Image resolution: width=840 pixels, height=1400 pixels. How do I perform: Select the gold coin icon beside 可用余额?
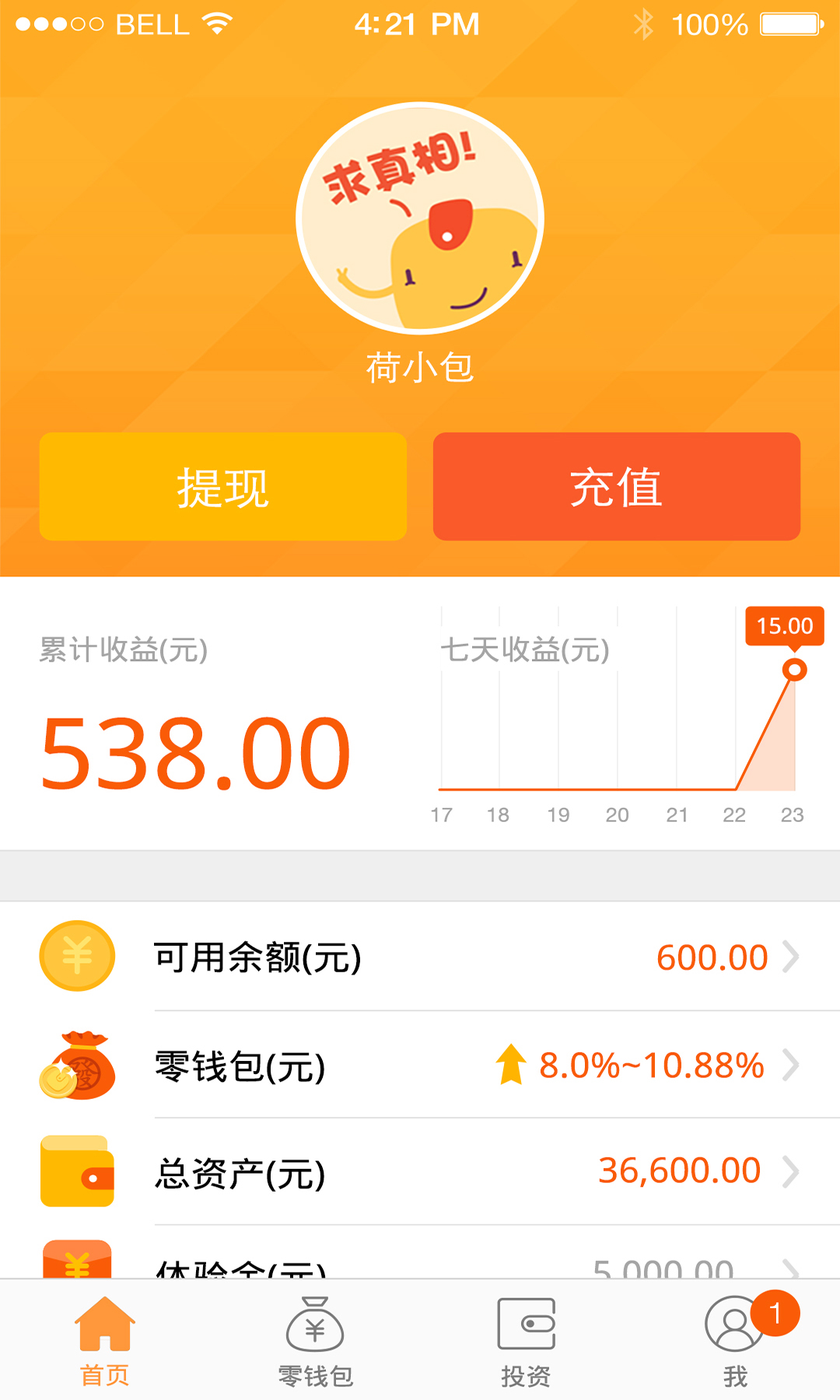click(x=76, y=956)
